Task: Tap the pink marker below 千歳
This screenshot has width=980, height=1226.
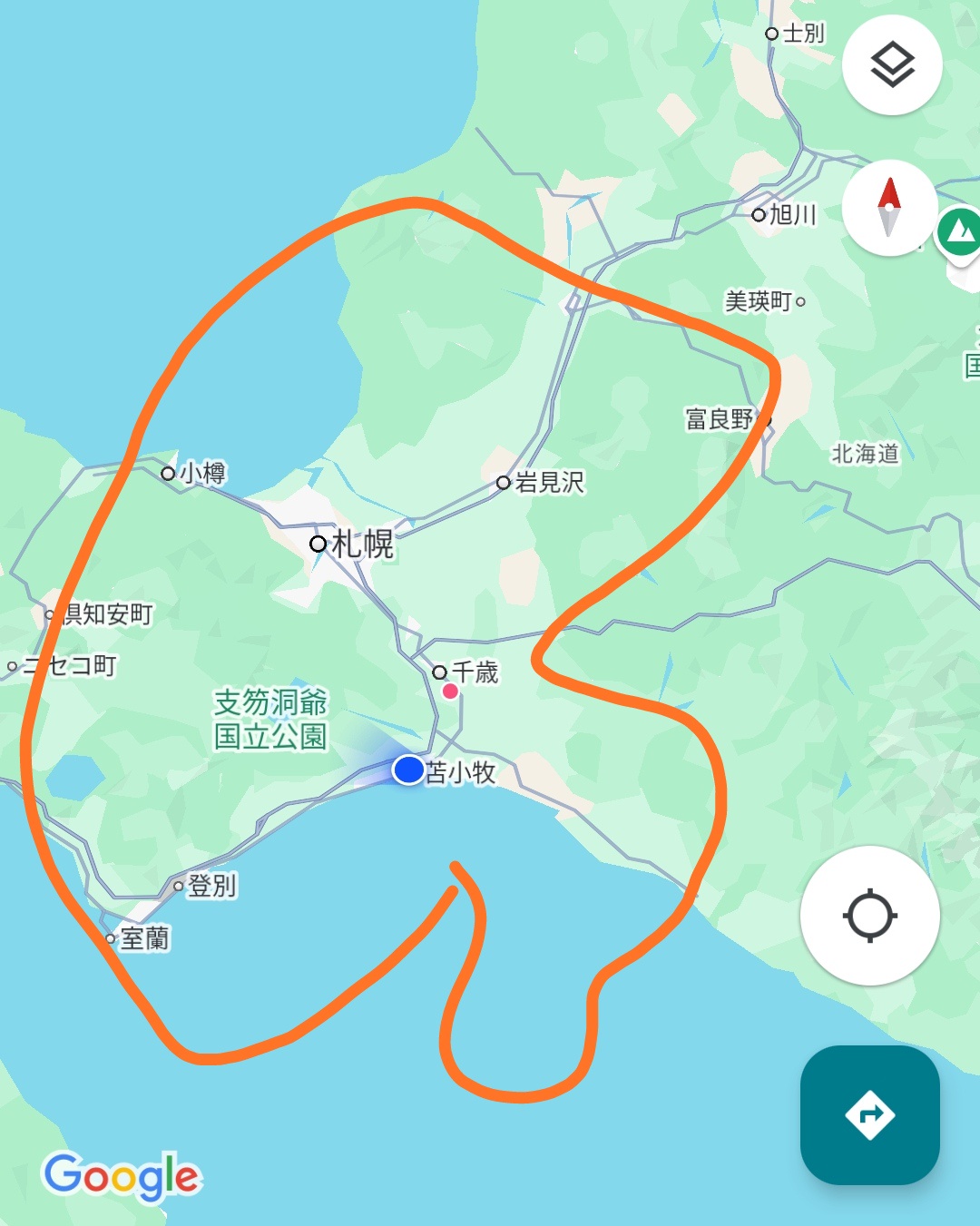Action: 450,691
